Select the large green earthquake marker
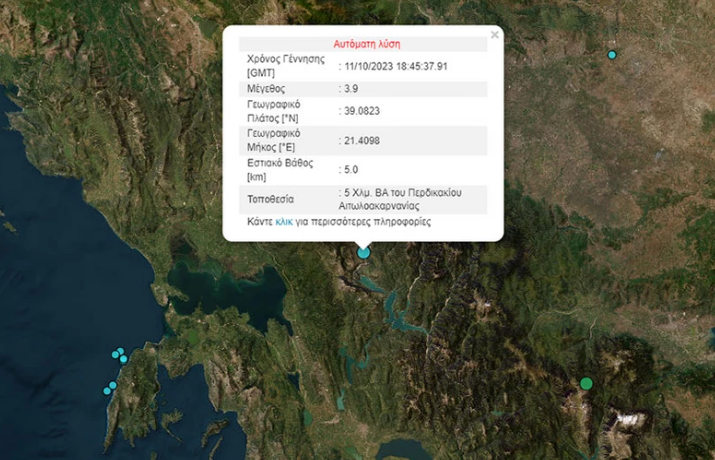Screen dimensions: 715x460 click(587, 383)
